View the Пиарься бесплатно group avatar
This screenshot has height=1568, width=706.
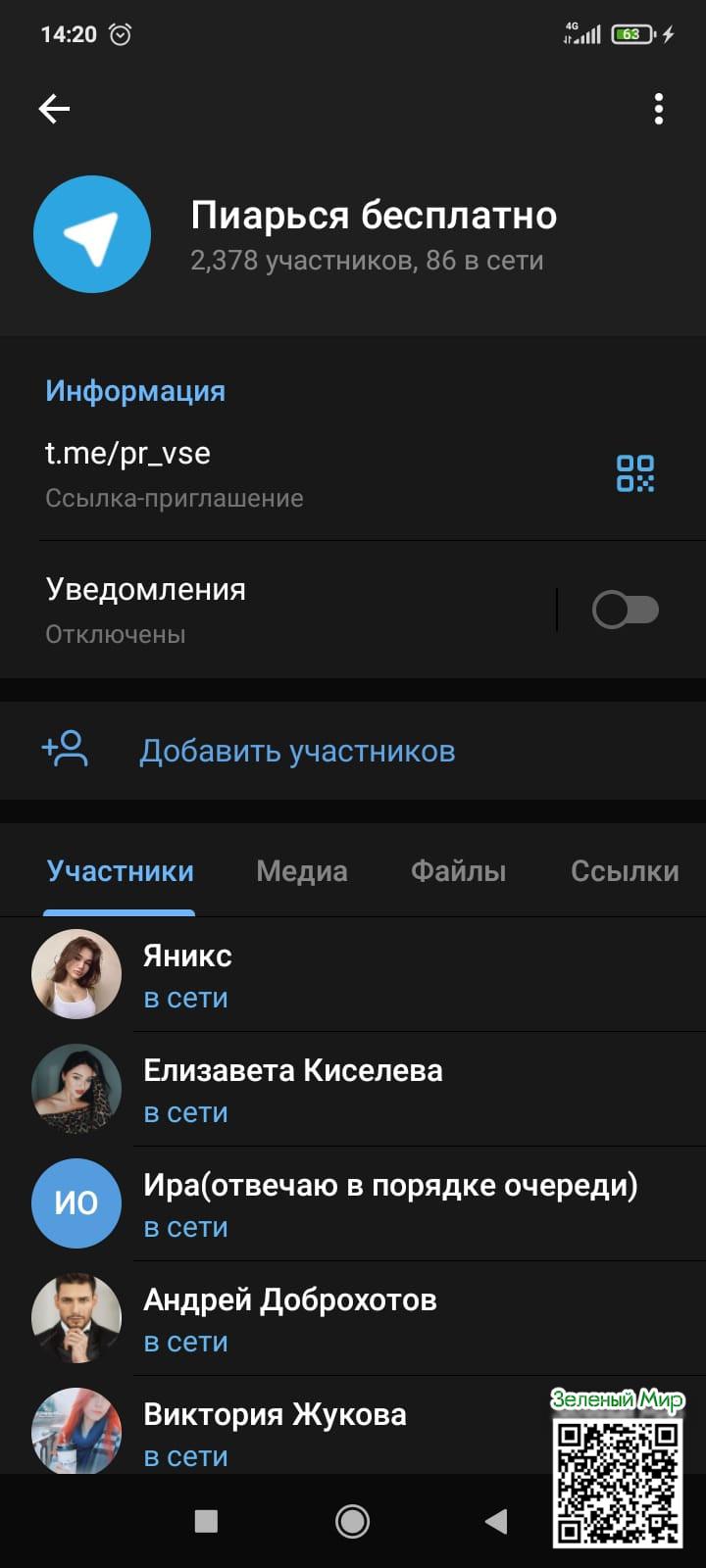pyautogui.click(x=92, y=234)
